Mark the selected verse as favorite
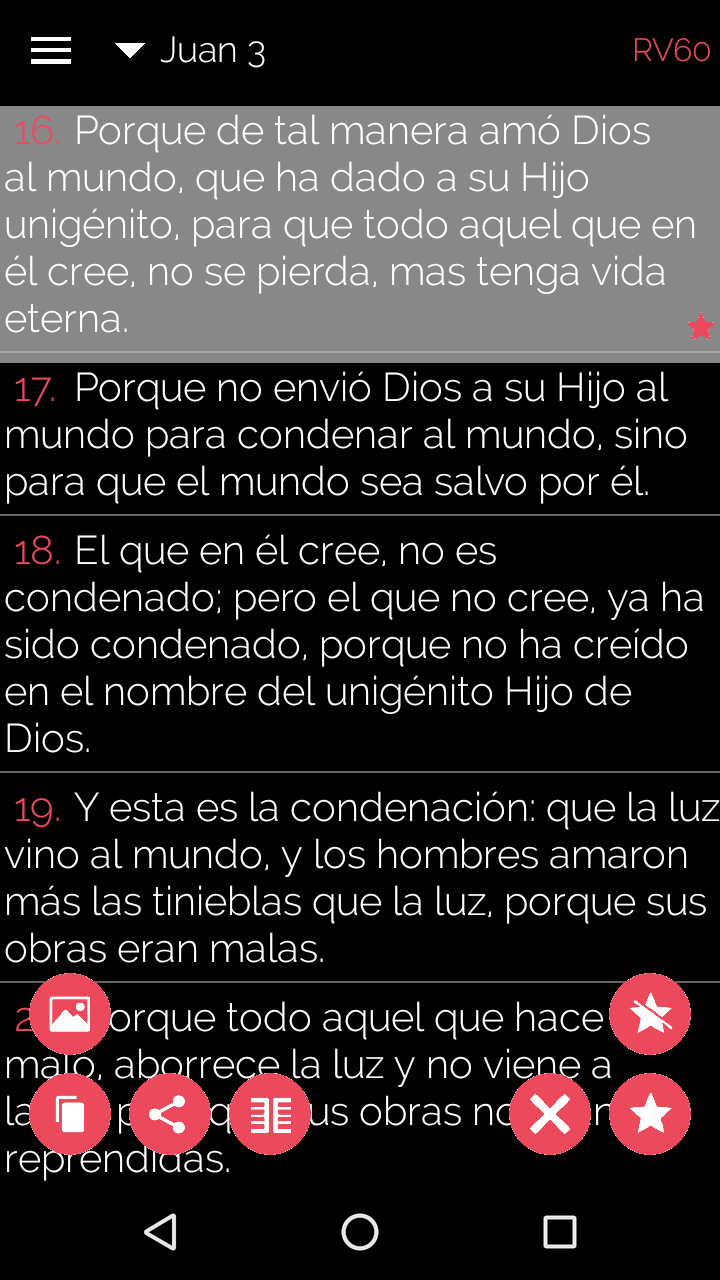This screenshot has height=1280, width=720. [650, 1114]
